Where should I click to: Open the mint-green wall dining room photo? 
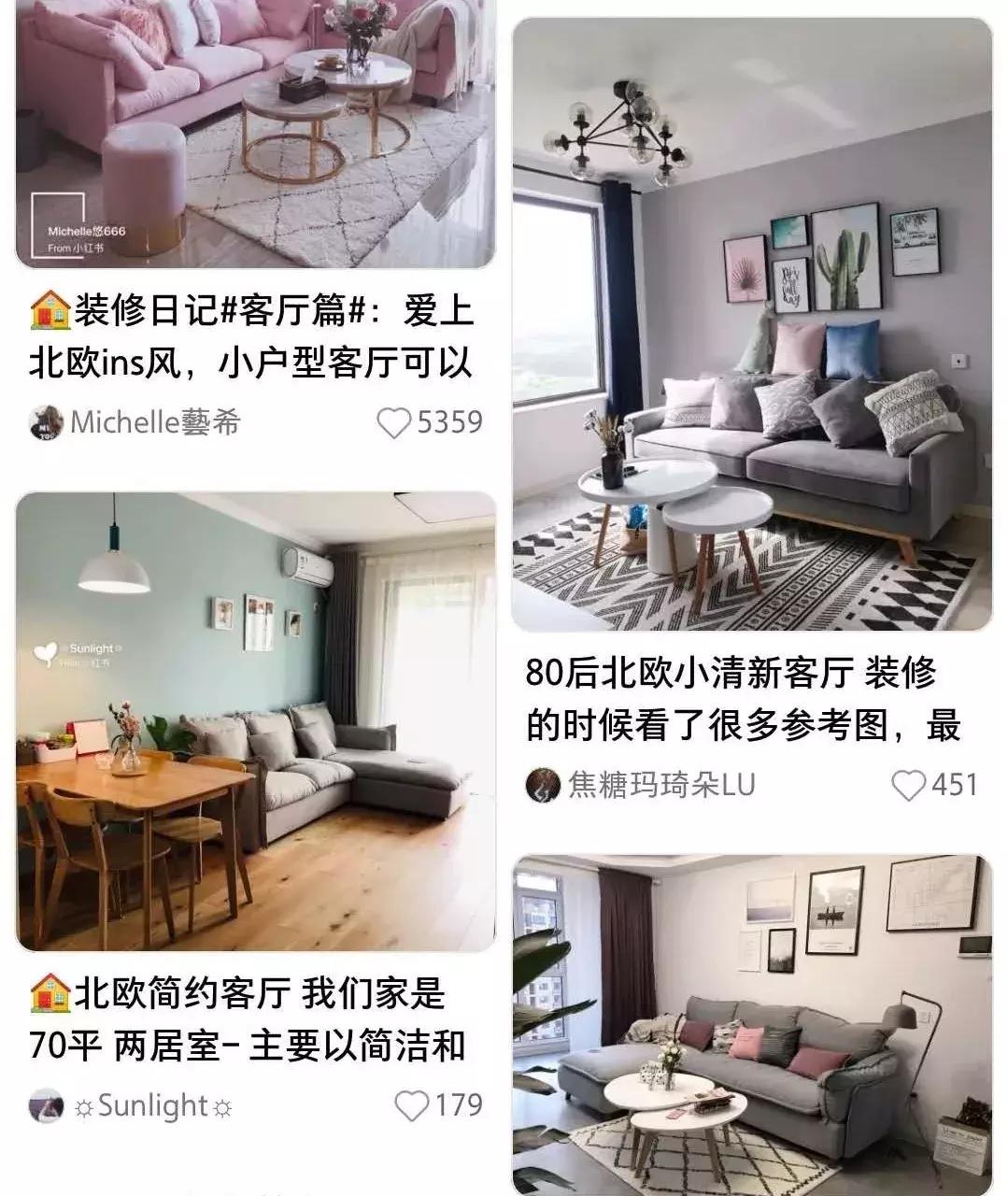coord(250,719)
